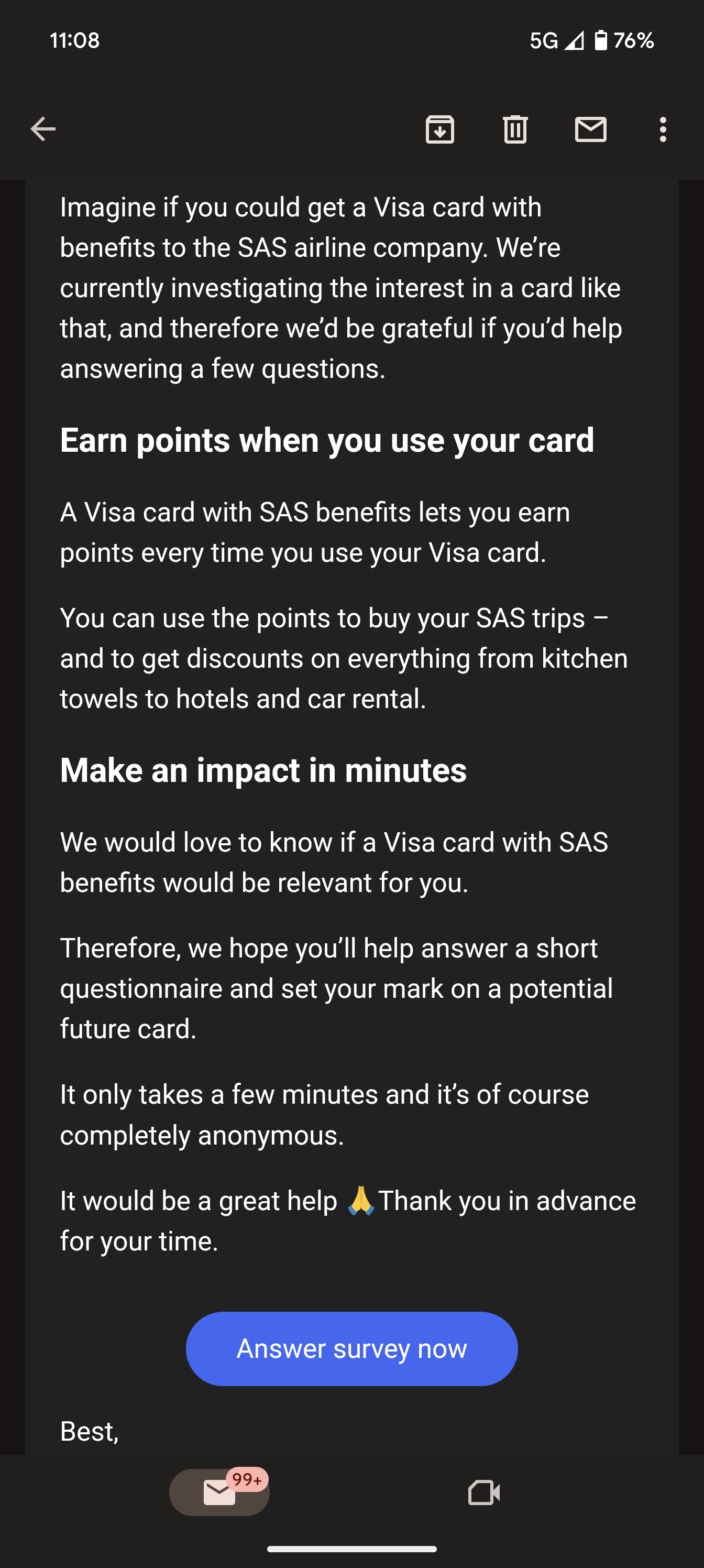Tap the 'Earn points when you use your card' heading
704x1568 pixels.
pyautogui.click(x=327, y=441)
